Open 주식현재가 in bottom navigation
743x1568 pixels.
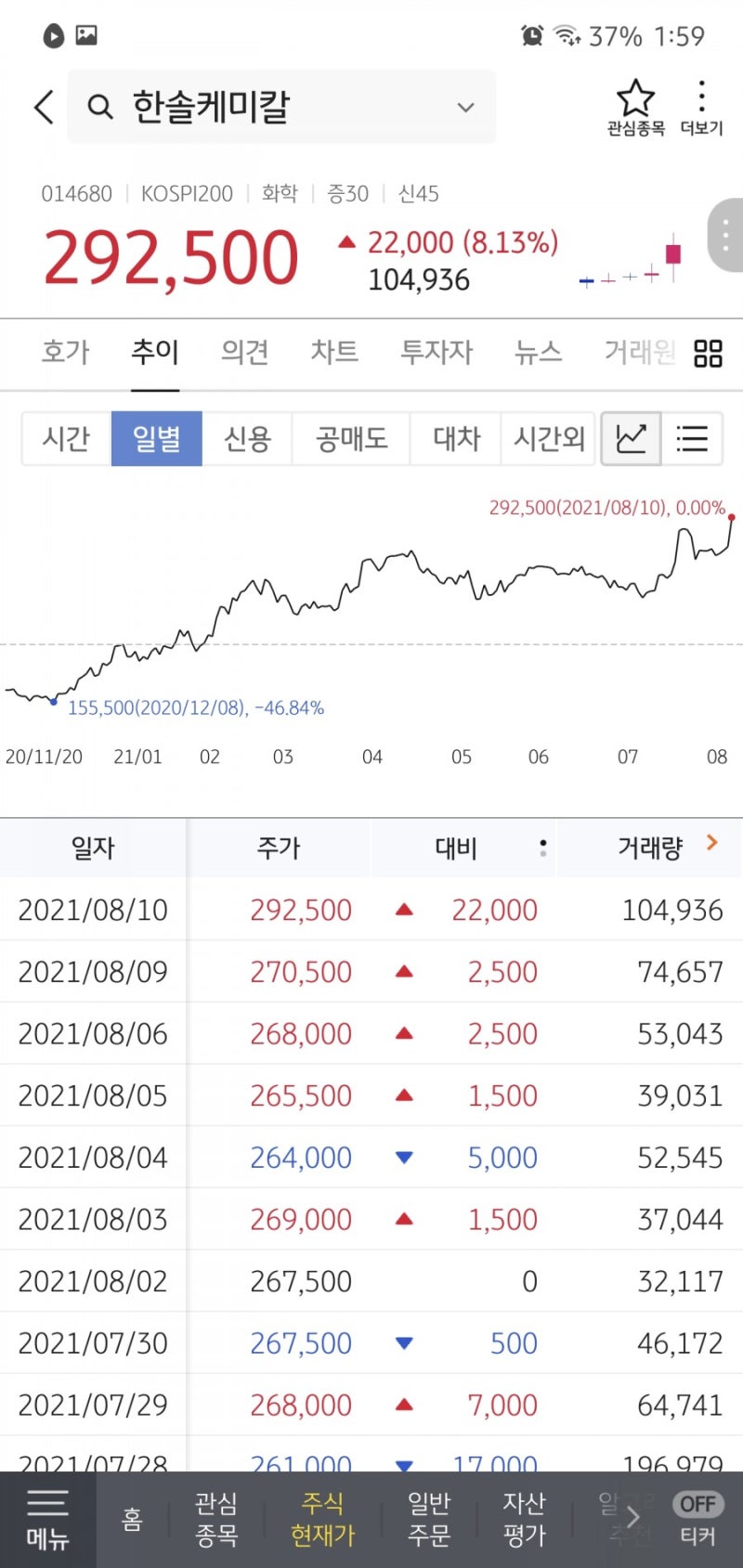click(x=321, y=1520)
